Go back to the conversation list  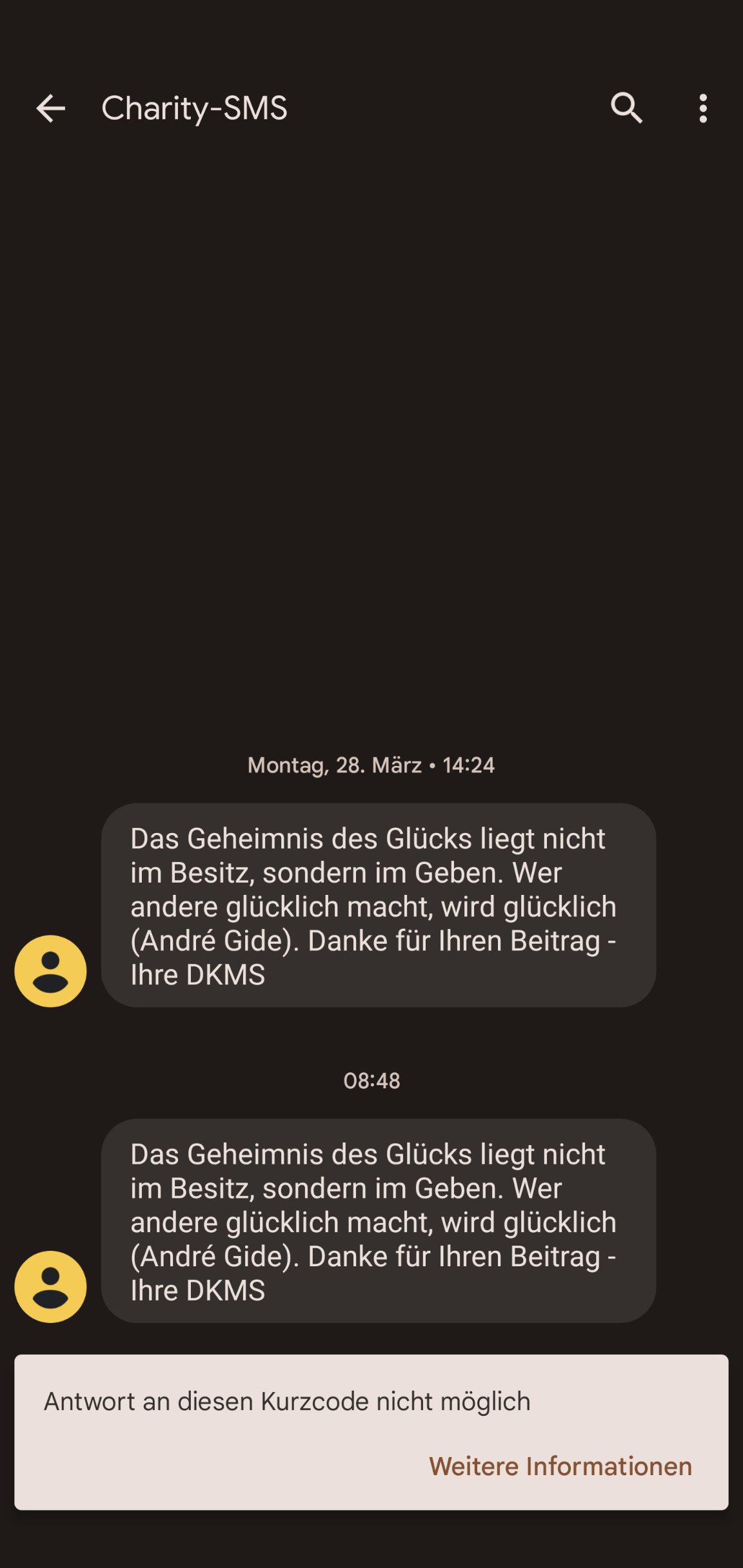coord(50,108)
